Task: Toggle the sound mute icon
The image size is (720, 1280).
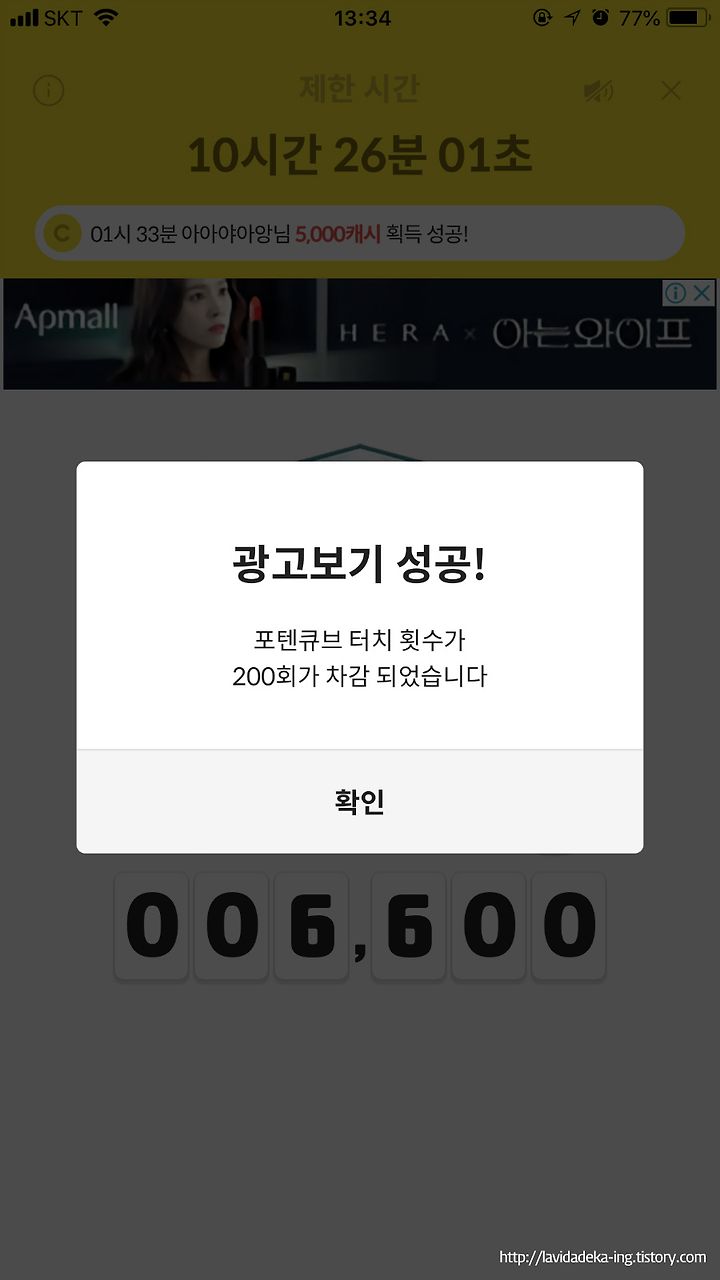Action: (599, 91)
